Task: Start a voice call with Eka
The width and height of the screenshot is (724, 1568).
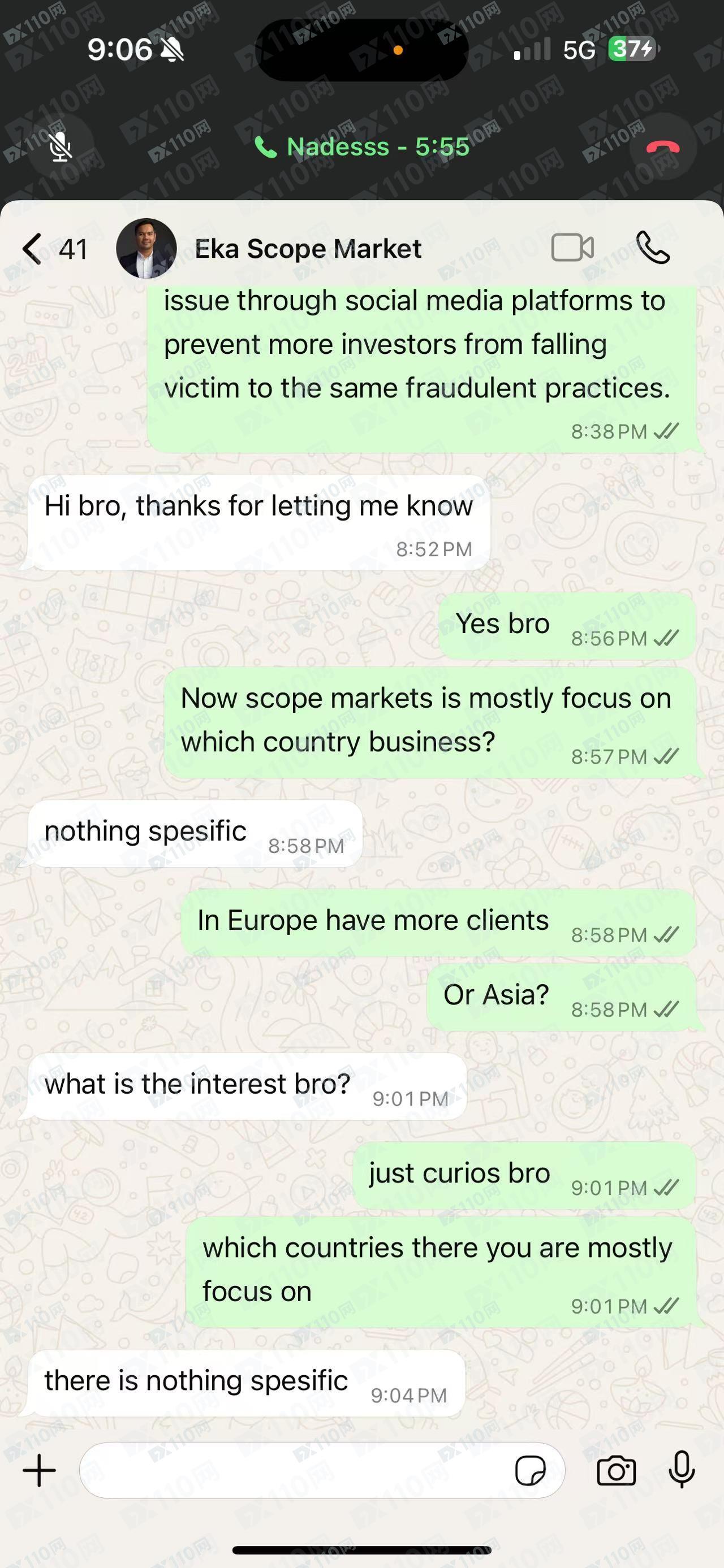Action: (x=653, y=248)
